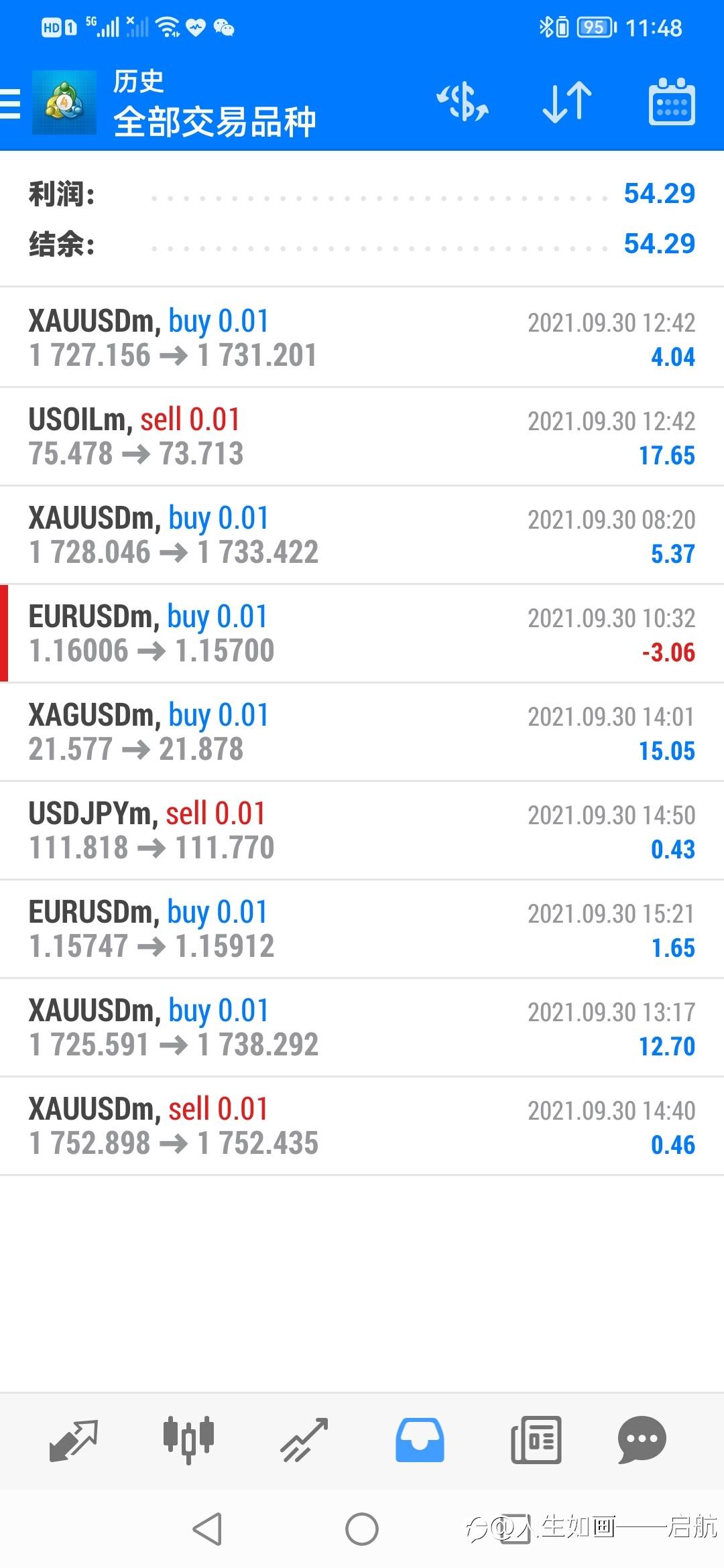Switch to the trade trend-line tab
724x1568 pixels.
click(x=304, y=1440)
